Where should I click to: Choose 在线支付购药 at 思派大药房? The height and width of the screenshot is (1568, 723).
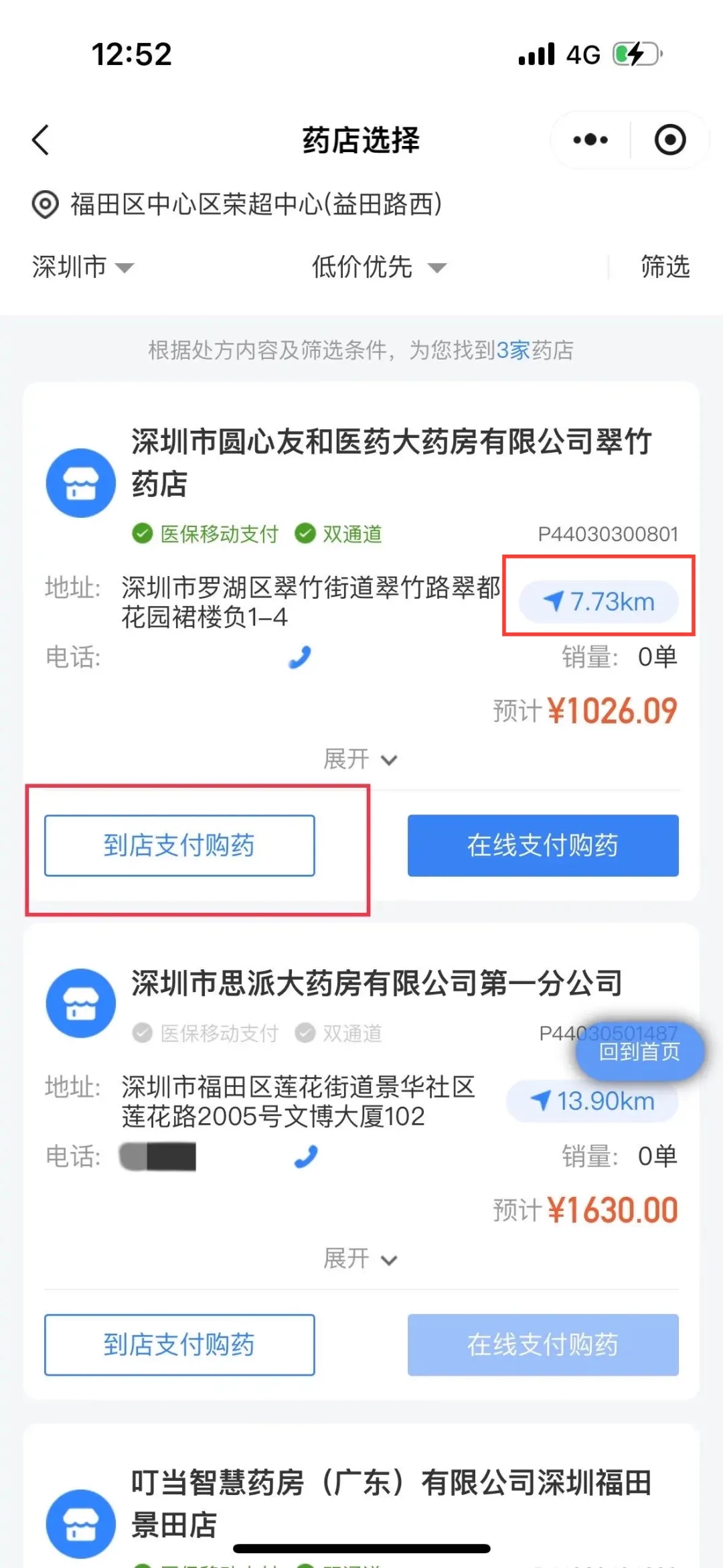[543, 1345]
